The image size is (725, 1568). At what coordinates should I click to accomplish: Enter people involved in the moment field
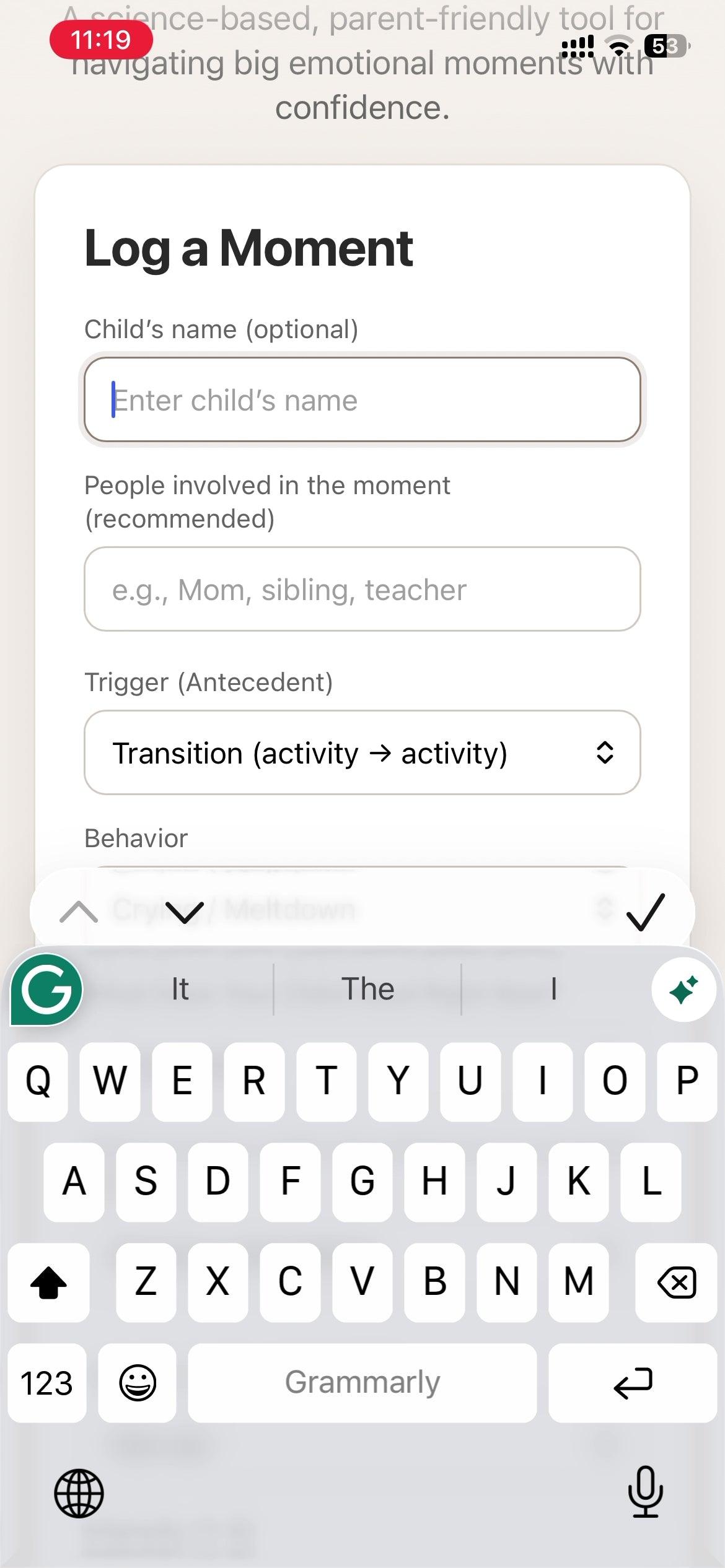coord(362,589)
